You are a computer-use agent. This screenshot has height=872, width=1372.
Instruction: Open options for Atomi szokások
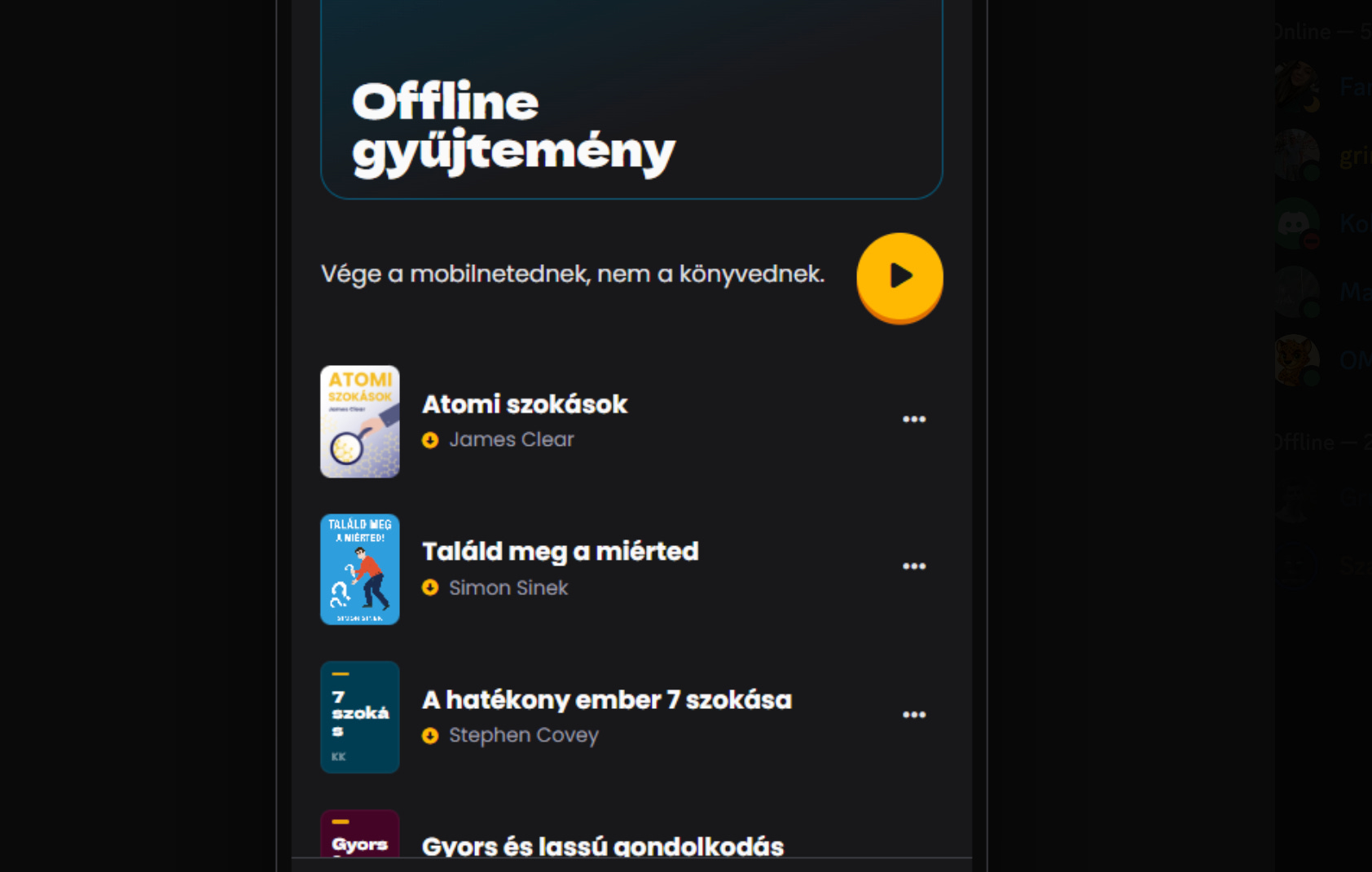[914, 420]
